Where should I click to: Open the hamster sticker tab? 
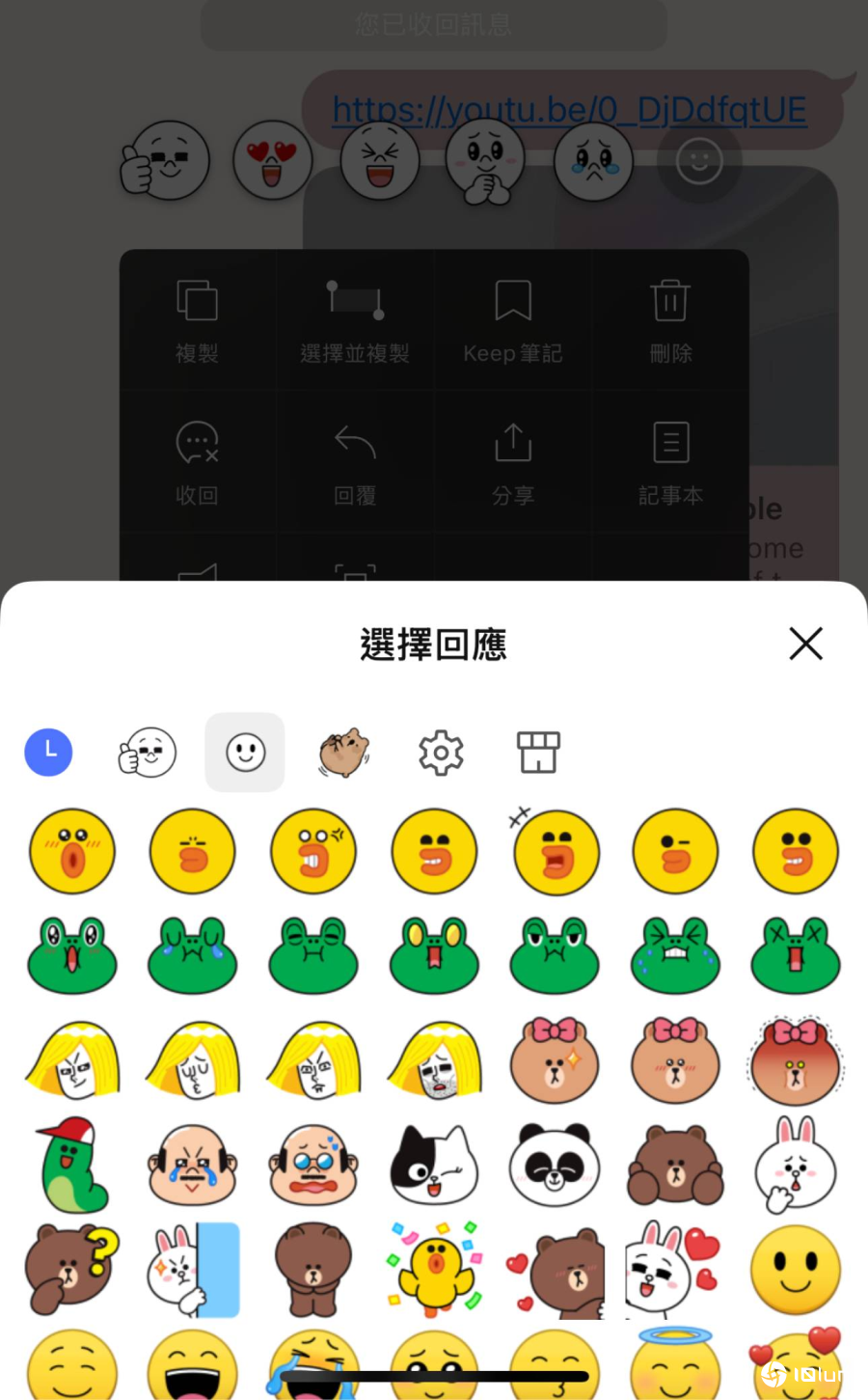click(343, 752)
